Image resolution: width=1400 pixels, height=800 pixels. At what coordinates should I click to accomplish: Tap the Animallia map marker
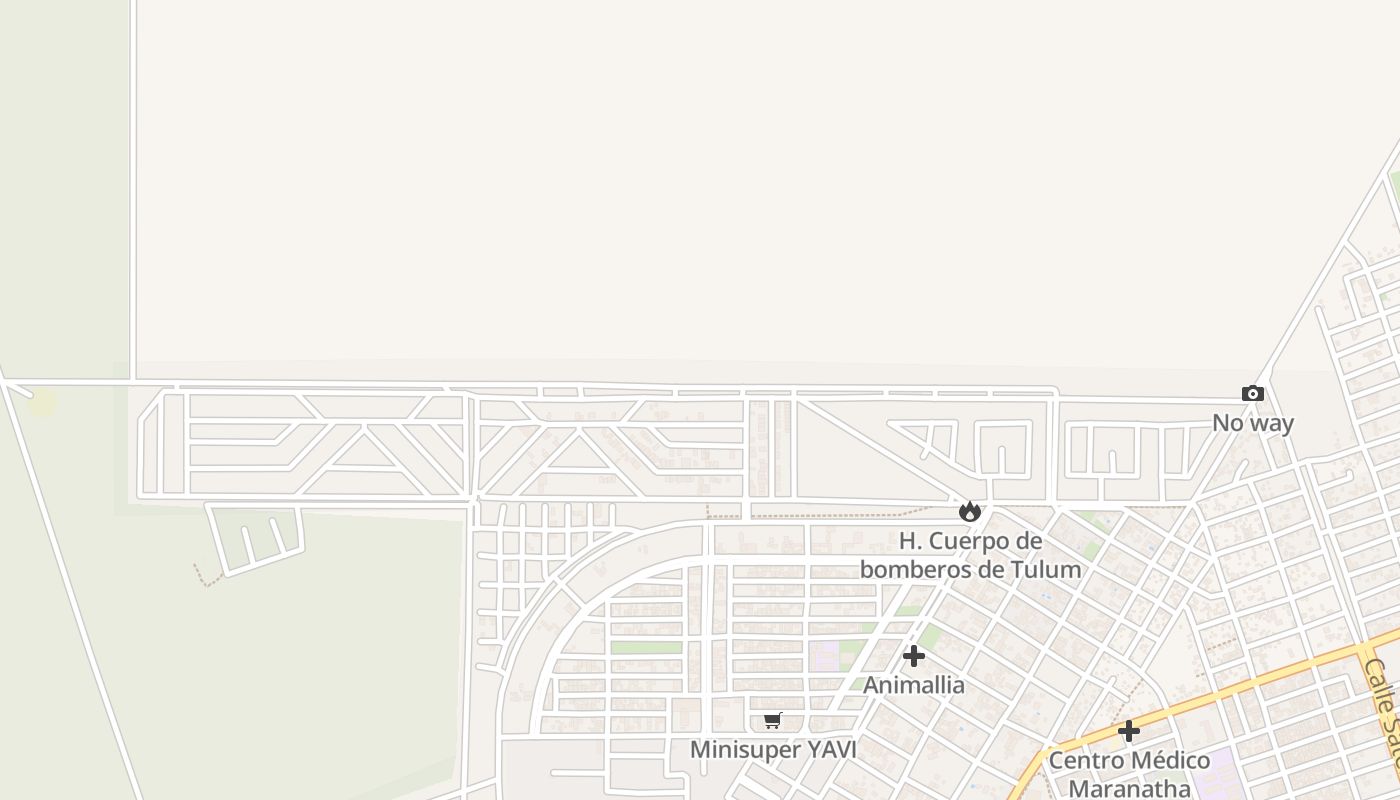tap(914, 656)
